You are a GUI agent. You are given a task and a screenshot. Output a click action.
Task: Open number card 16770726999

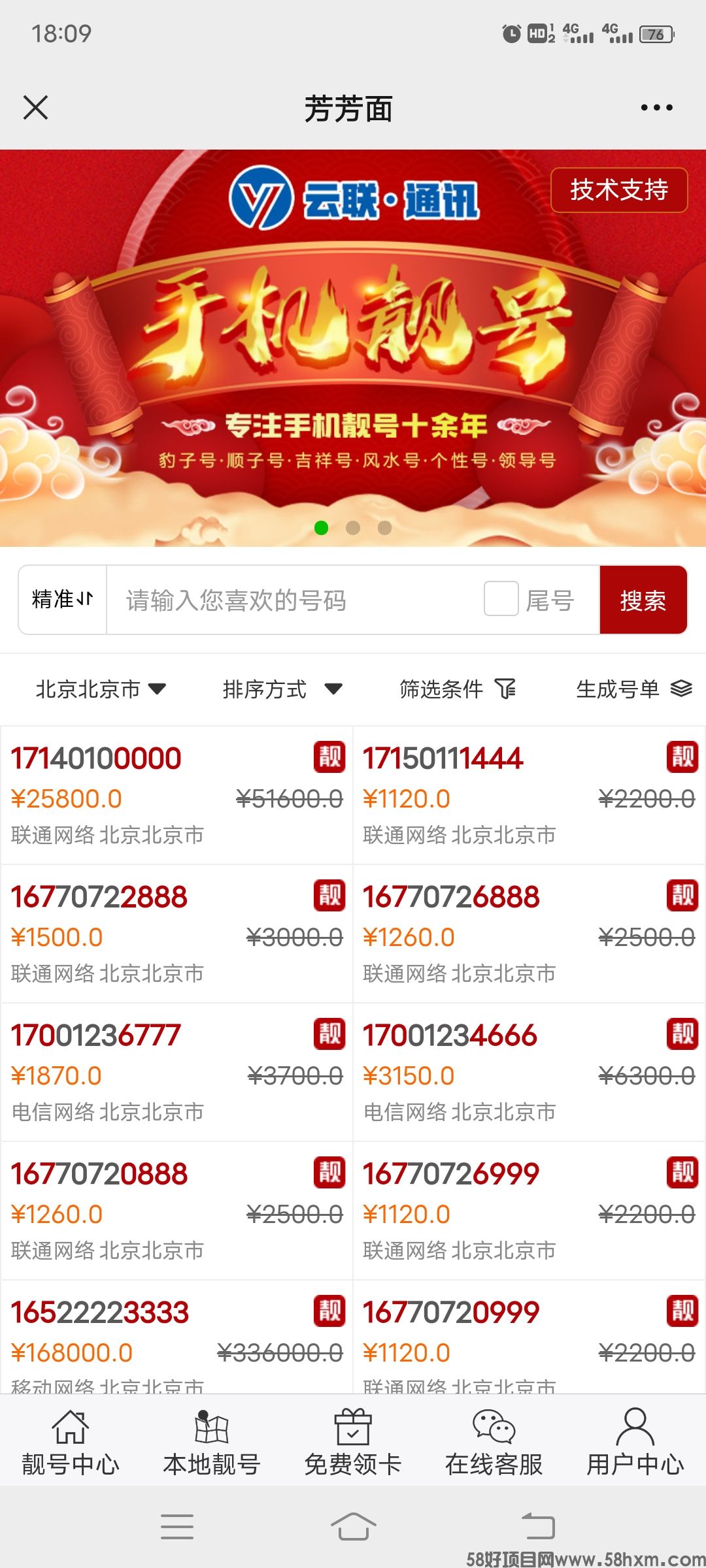click(x=528, y=1210)
